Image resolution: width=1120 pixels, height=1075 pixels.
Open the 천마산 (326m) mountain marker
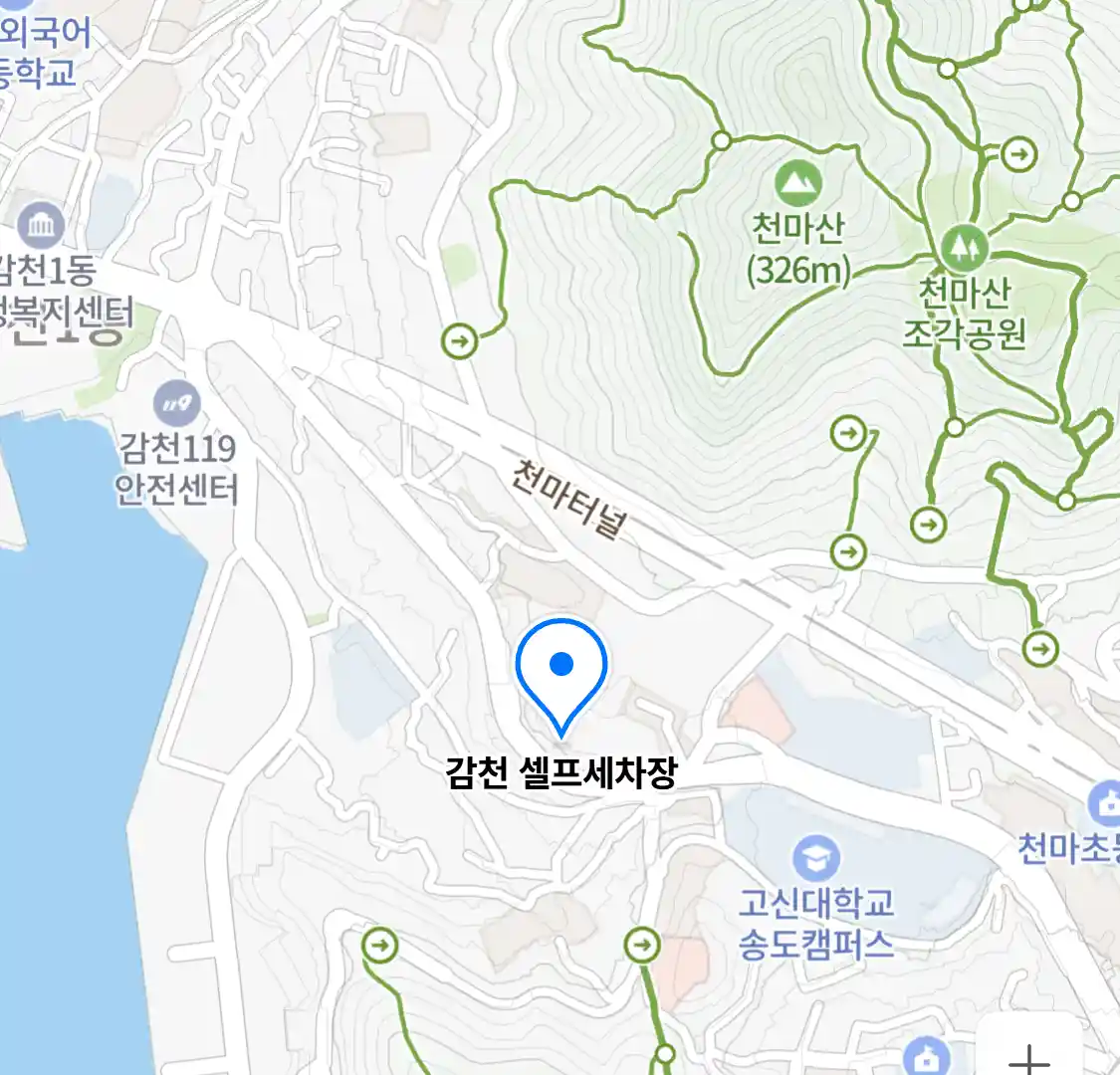[797, 185]
